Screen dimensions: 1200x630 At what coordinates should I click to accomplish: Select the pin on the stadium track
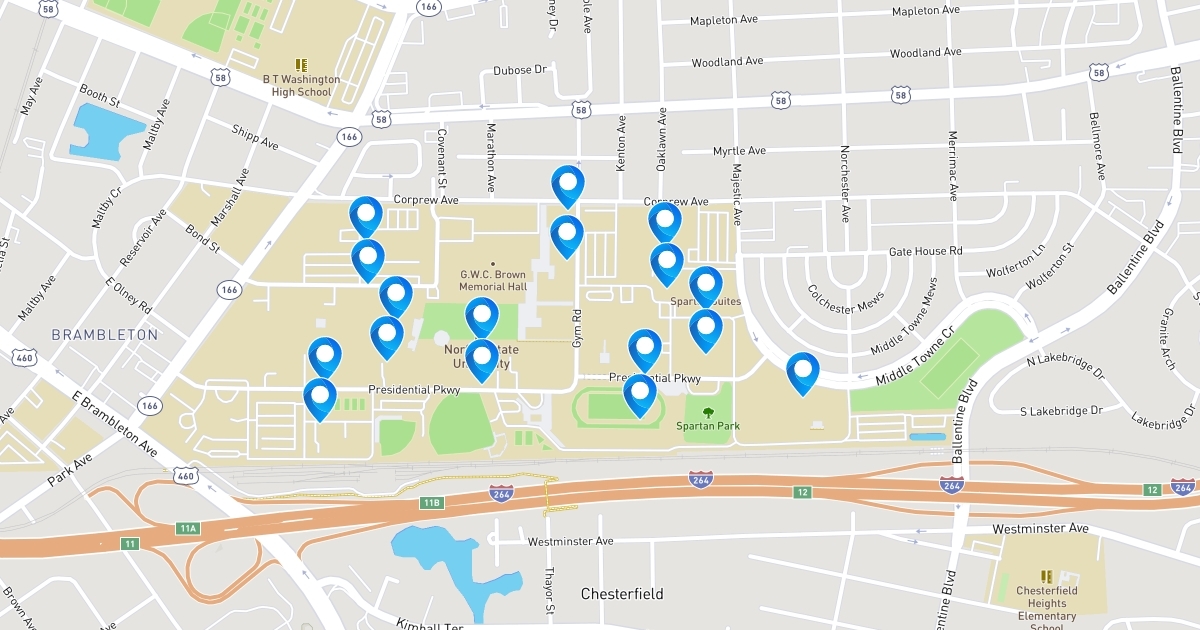coord(640,393)
